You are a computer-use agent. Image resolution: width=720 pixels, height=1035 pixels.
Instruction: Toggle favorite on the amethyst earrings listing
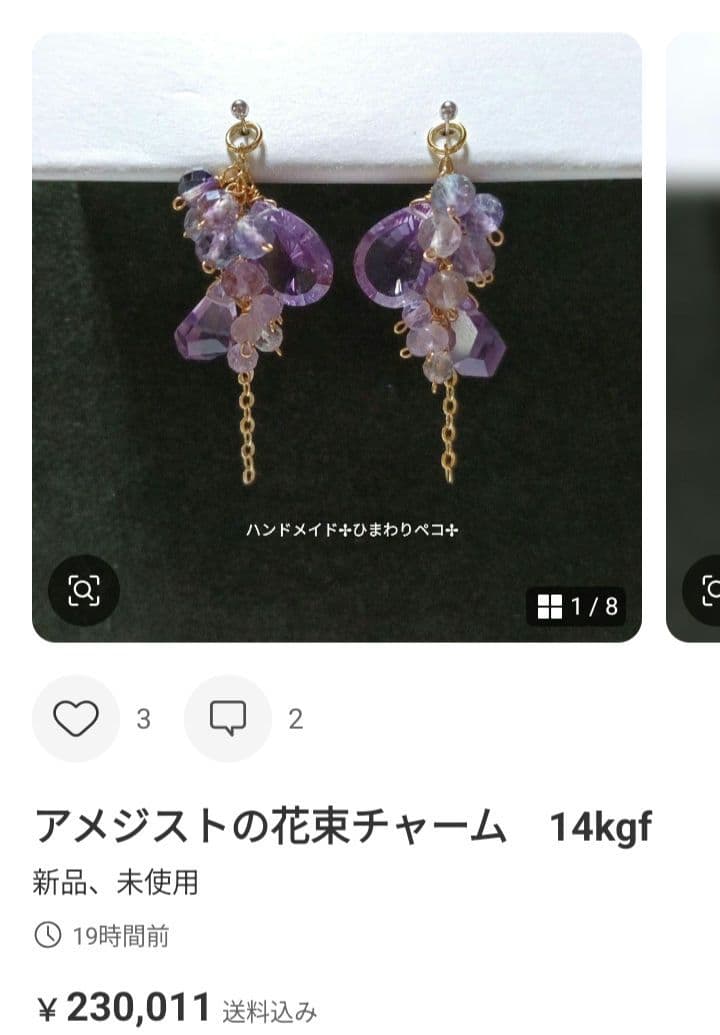click(x=76, y=716)
